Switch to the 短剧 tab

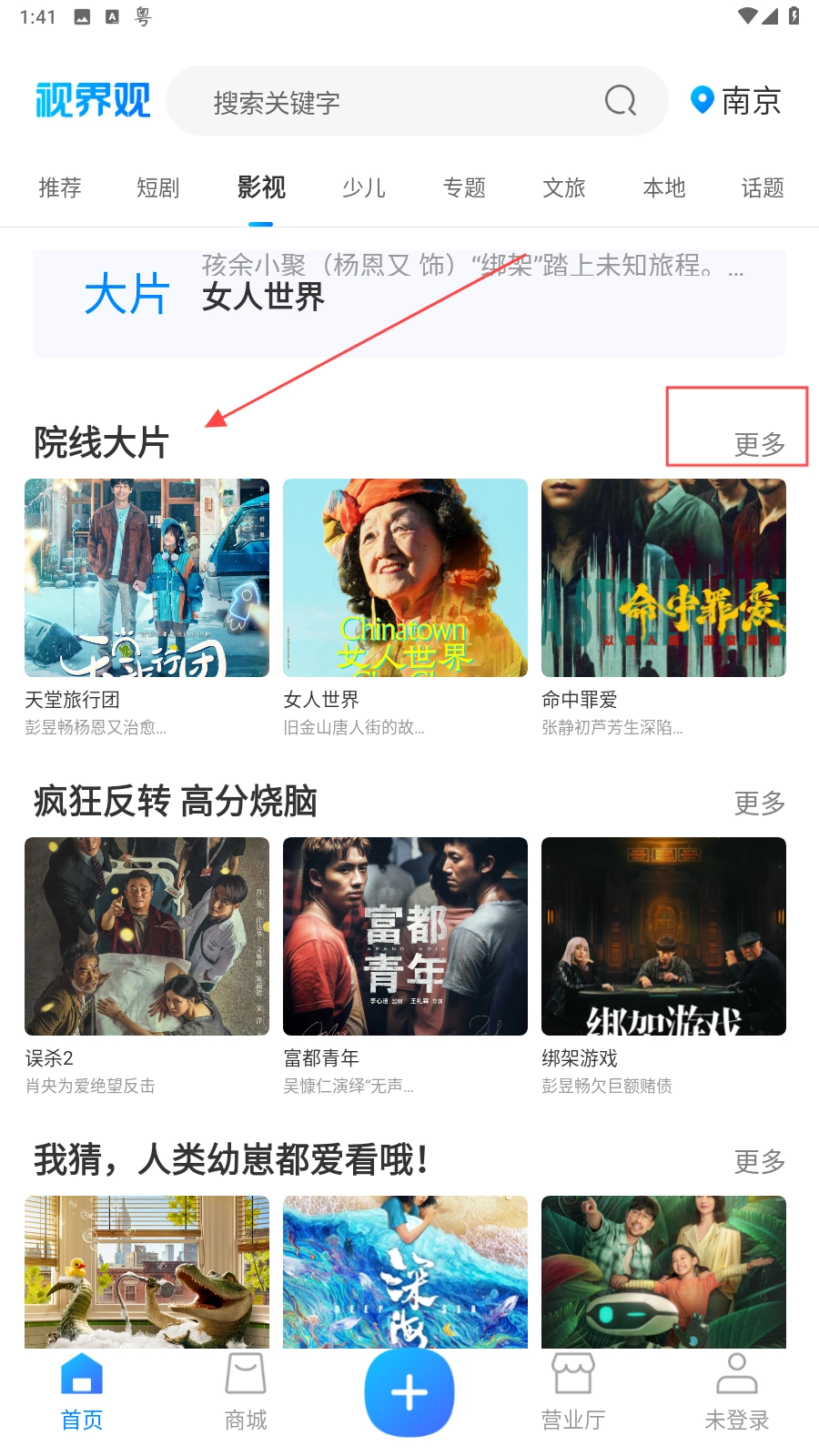158,187
